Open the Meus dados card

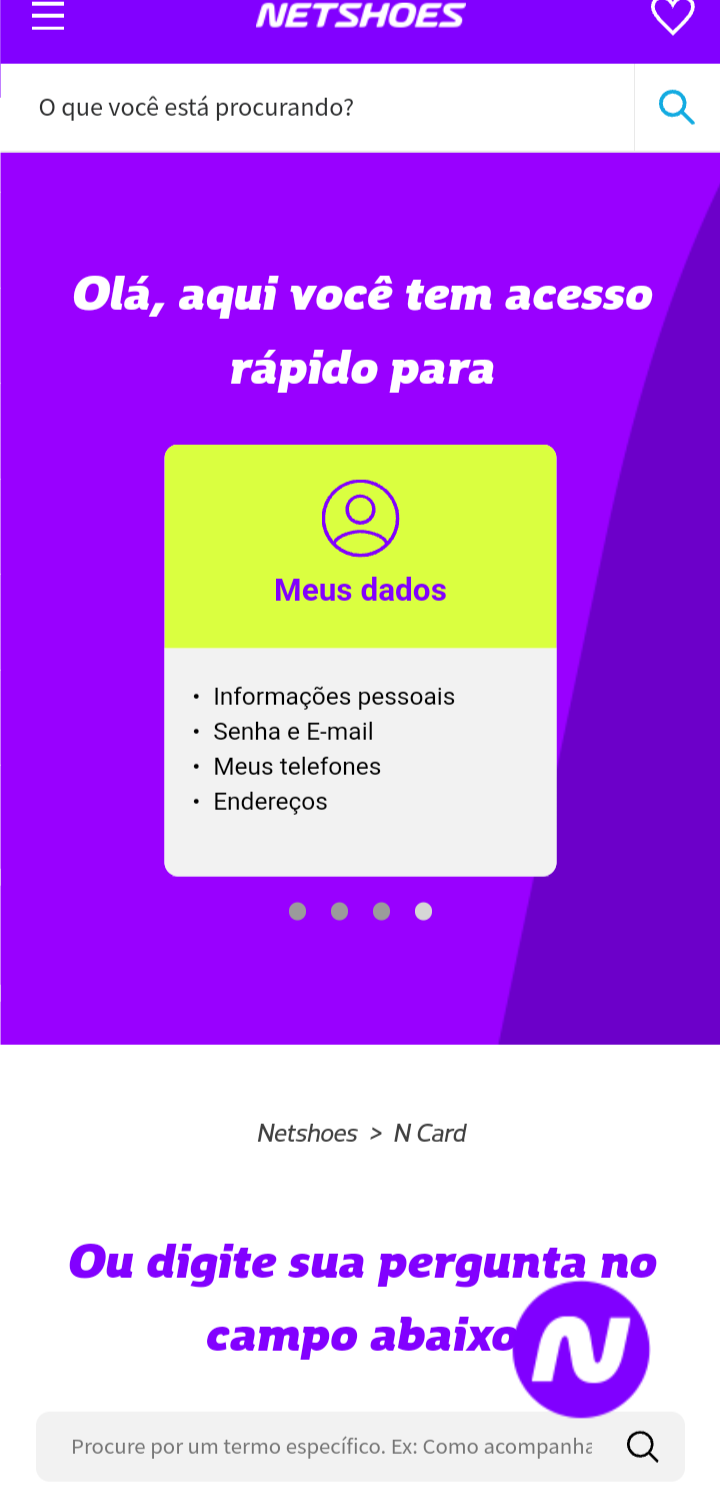[360, 590]
